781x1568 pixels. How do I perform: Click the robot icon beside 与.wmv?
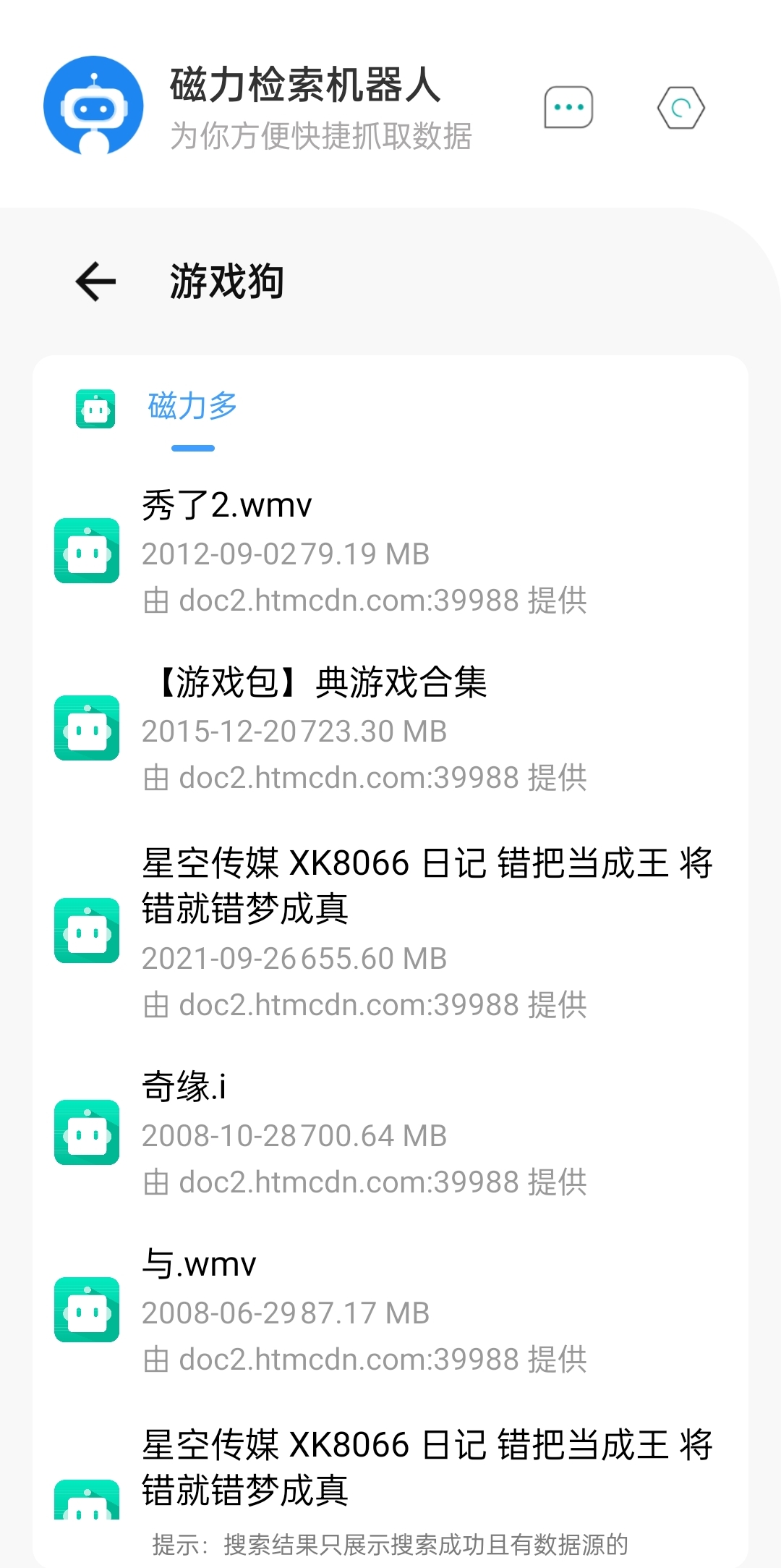pos(87,1312)
